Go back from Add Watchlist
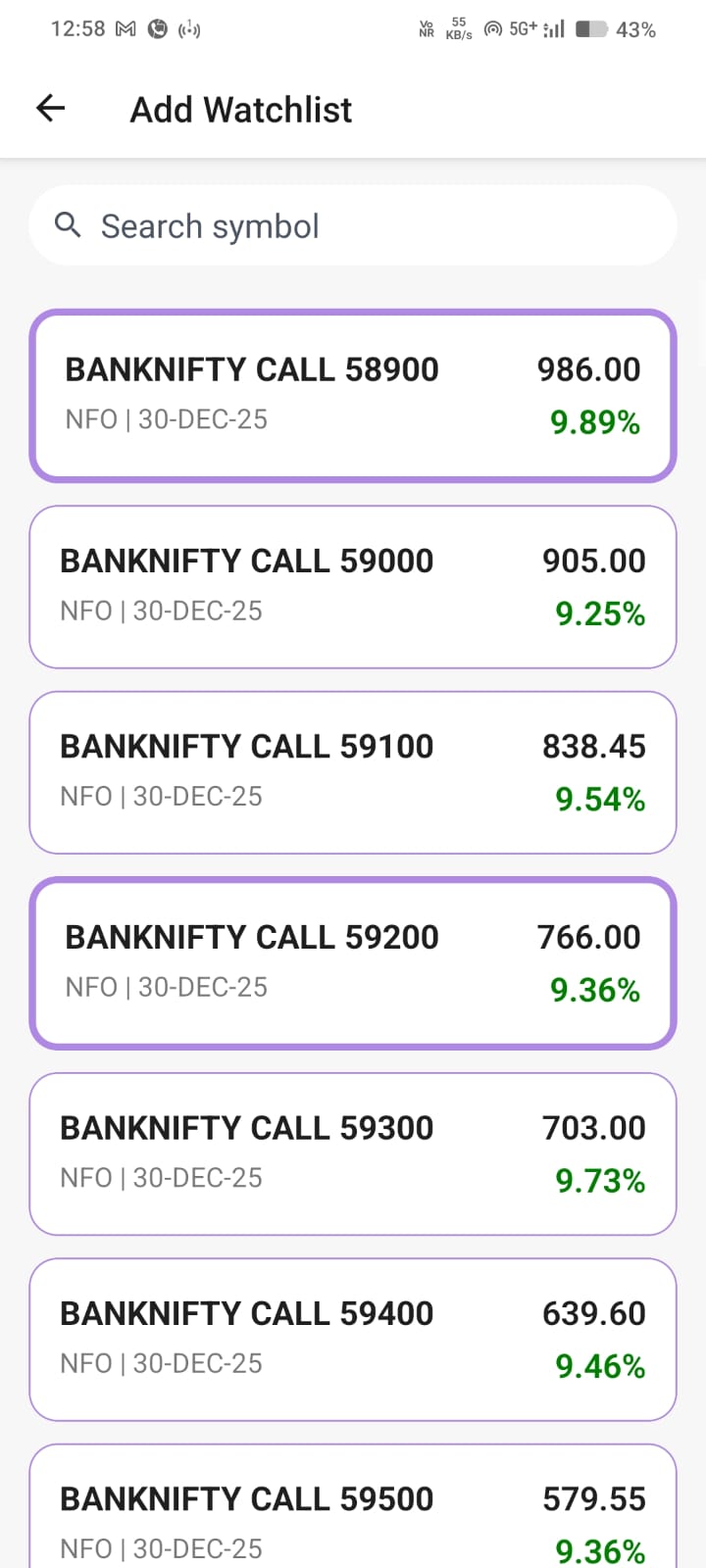 pos(51,109)
